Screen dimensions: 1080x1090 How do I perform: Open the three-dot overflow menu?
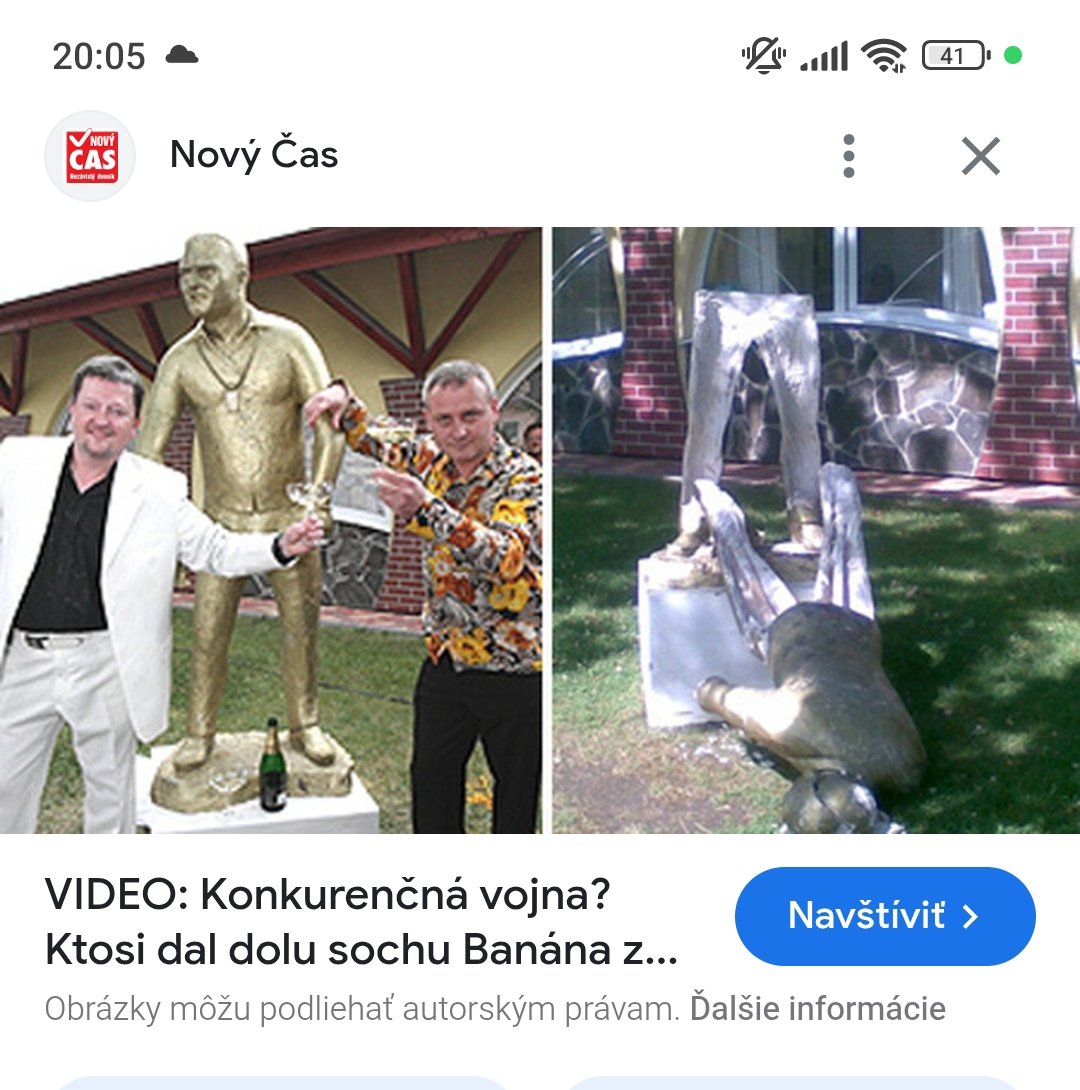pyautogui.click(x=848, y=156)
